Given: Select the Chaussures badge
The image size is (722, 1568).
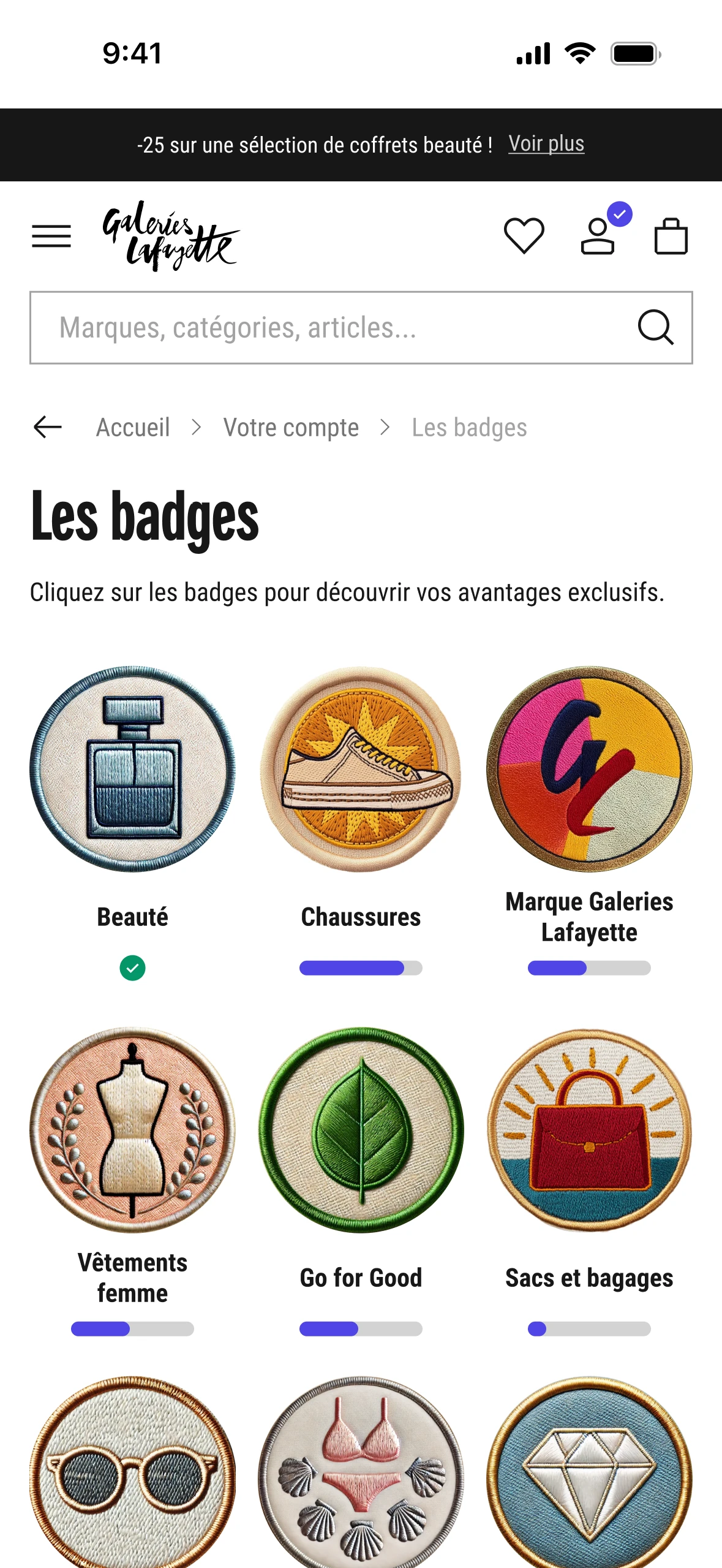Looking at the screenshot, I should click(361, 769).
